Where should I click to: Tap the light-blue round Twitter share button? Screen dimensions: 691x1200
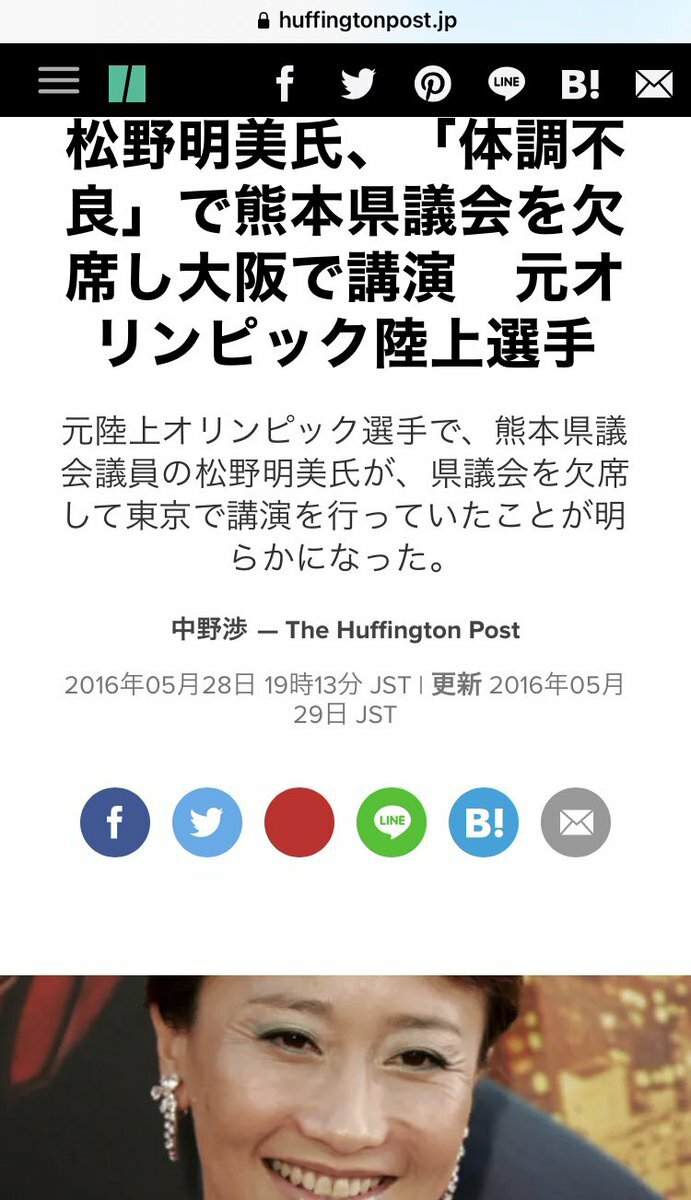[x=207, y=822]
